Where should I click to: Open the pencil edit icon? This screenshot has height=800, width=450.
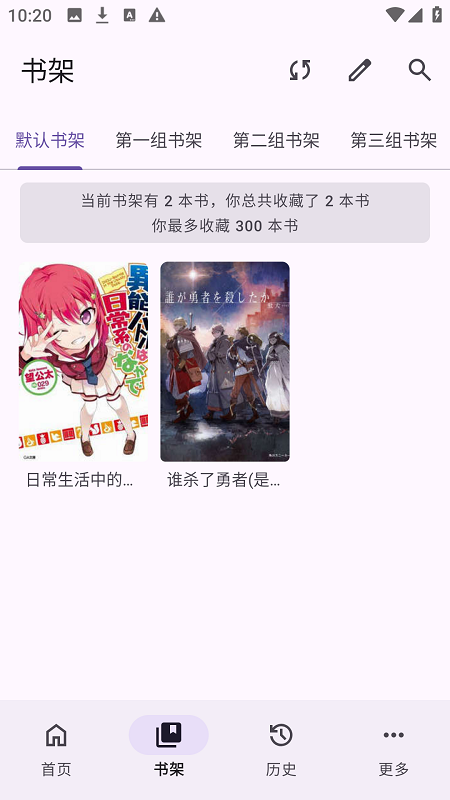click(360, 70)
